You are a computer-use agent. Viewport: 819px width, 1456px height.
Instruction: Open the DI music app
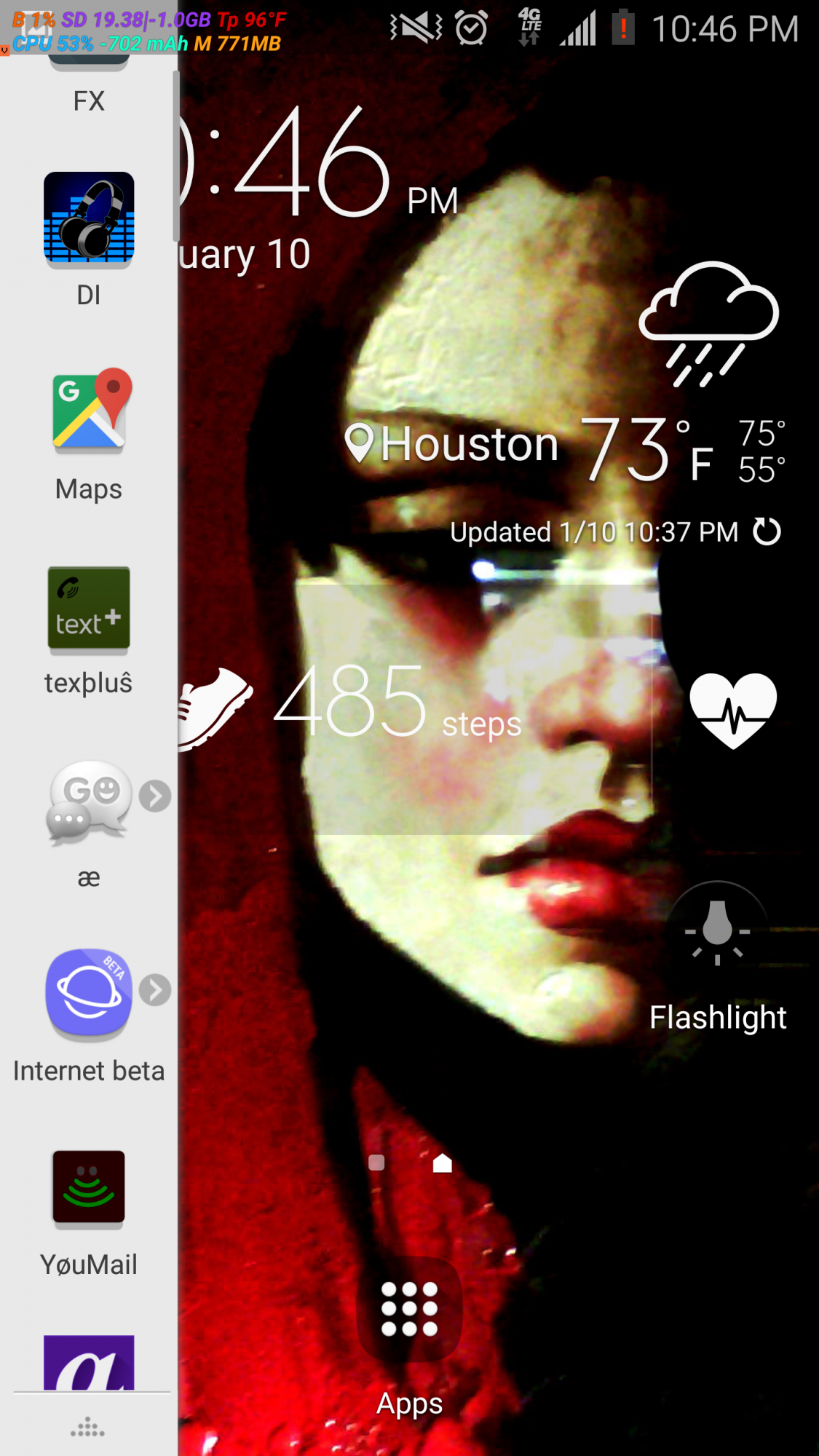coord(89,218)
